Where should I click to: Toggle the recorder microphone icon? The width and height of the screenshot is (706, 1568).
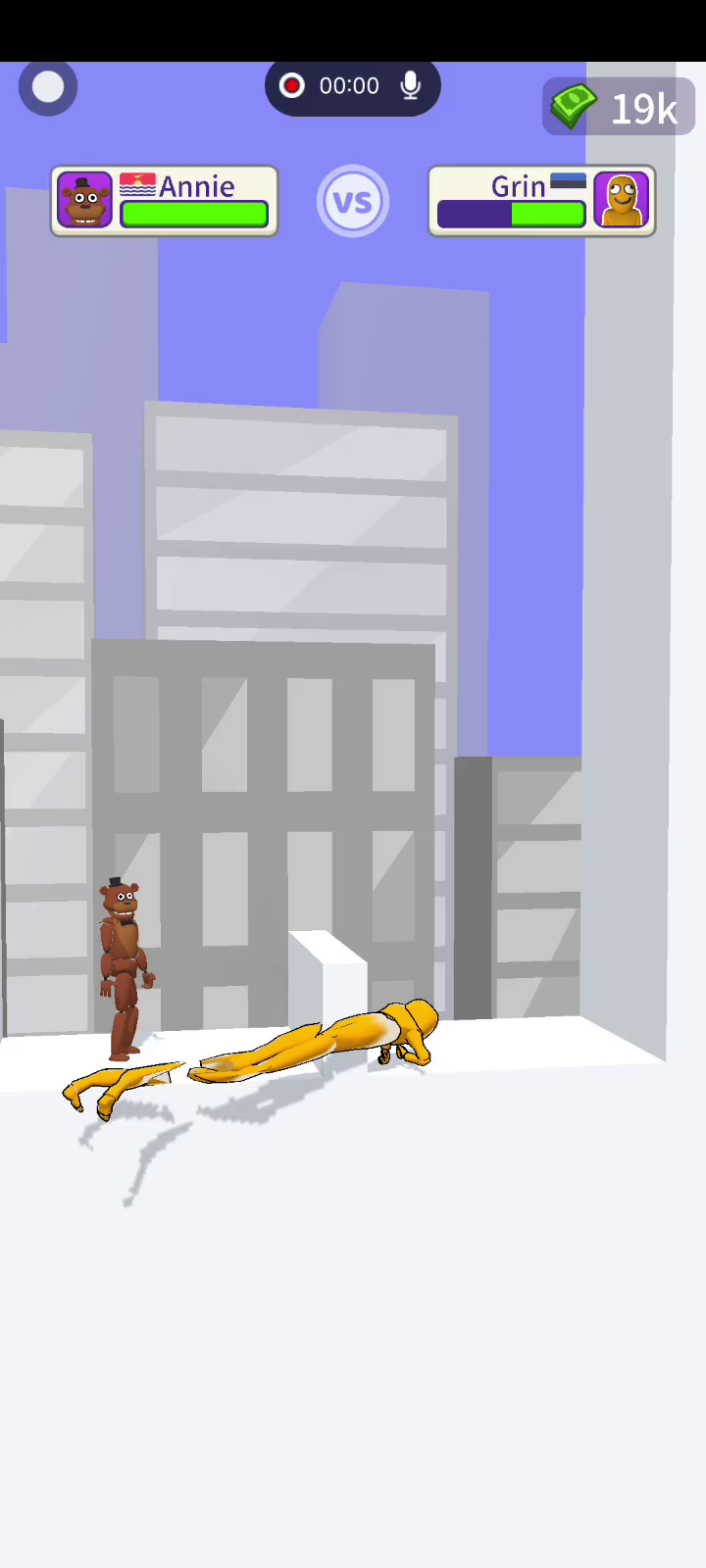tap(411, 86)
